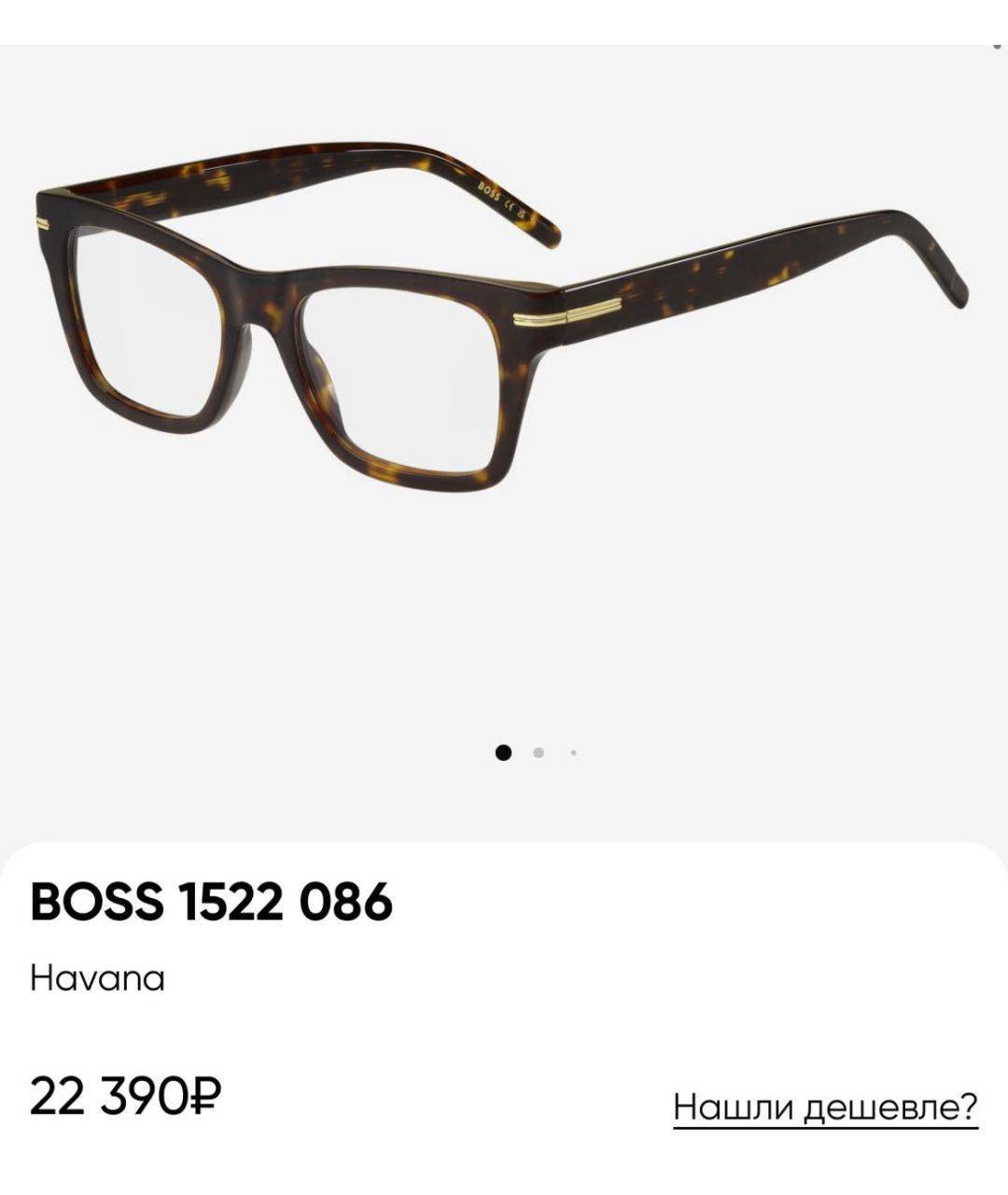Jump to the second photo indicator dot
Image resolution: width=1008 pixels, height=1195 pixels.
click(539, 752)
